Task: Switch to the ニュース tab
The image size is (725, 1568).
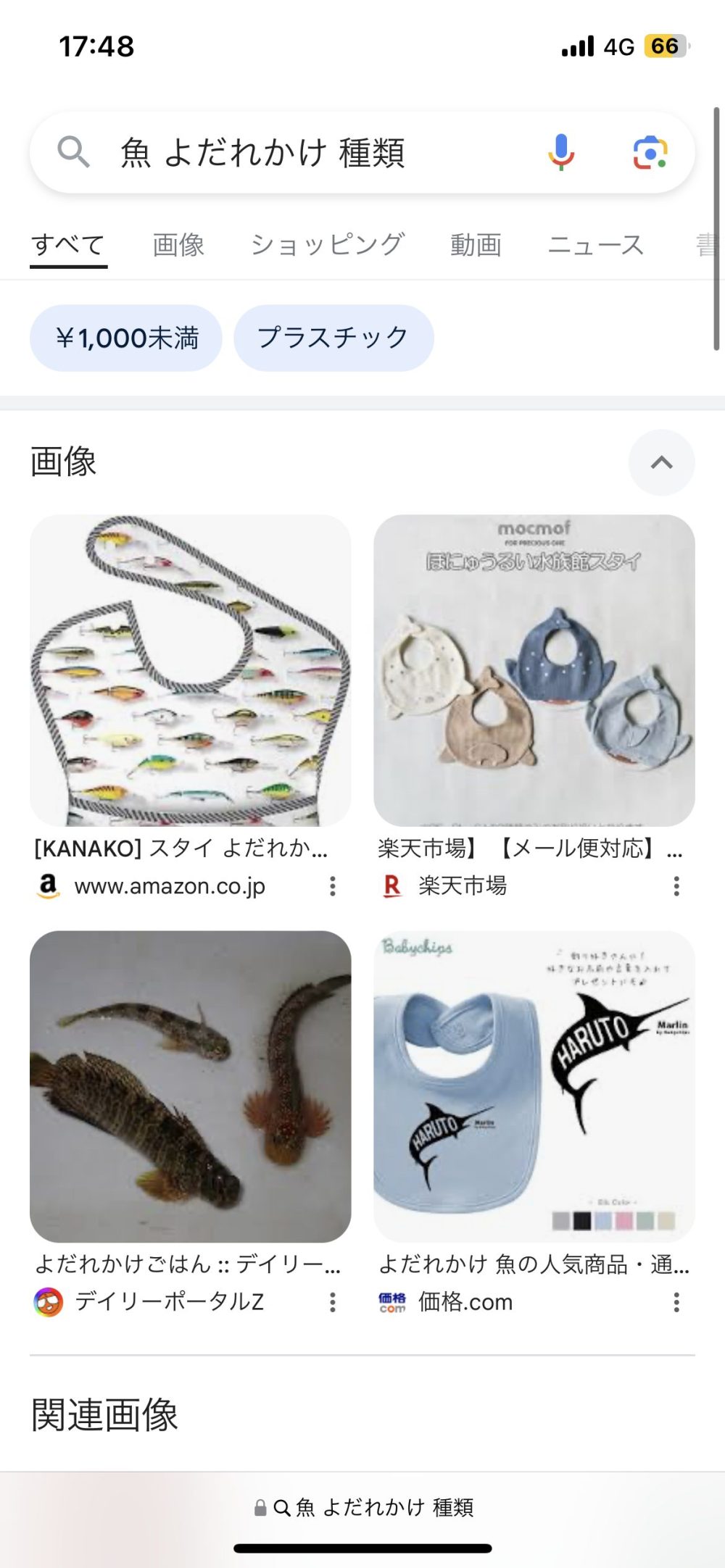Action: click(595, 245)
